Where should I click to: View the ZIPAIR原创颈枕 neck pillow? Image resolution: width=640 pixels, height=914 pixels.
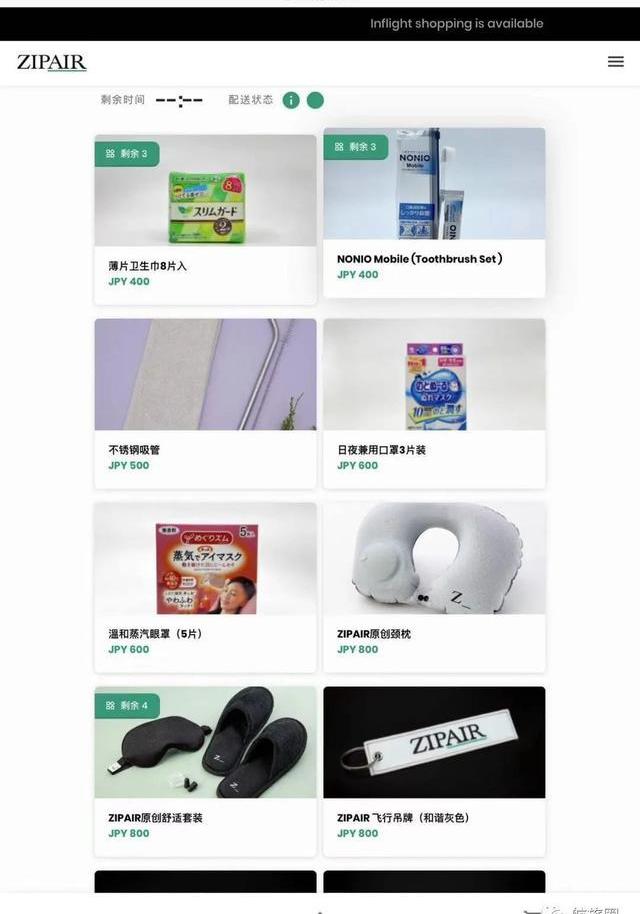click(x=434, y=587)
